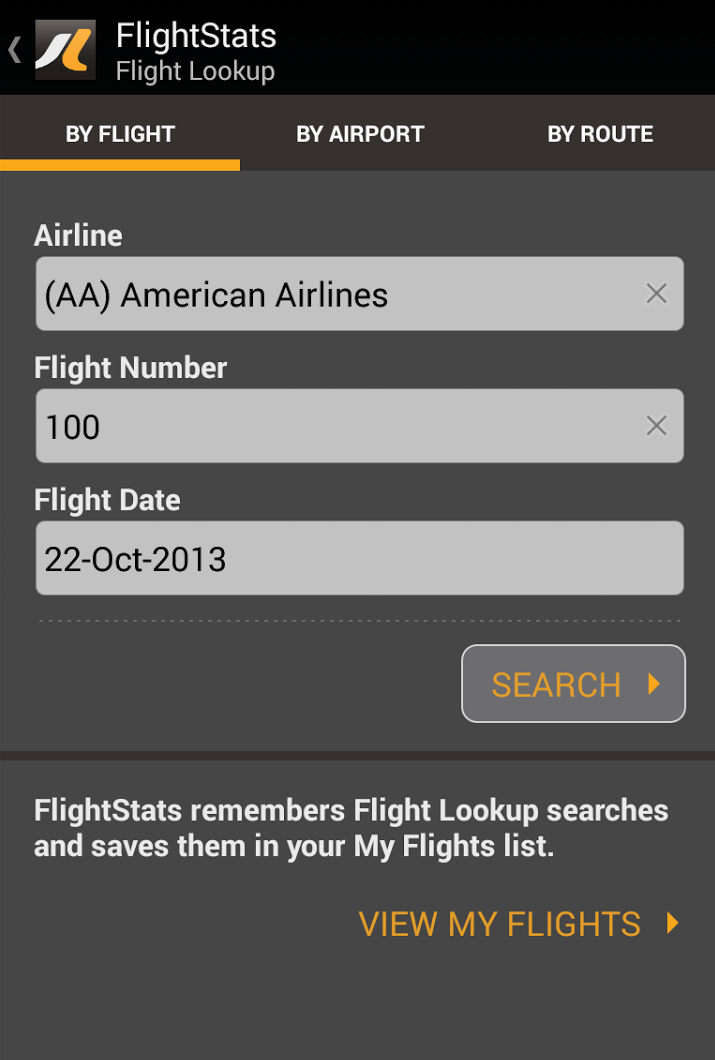This screenshot has height=1060, width=715.
Task: Switch to the By Airport tab
Action: pos(360,134)
